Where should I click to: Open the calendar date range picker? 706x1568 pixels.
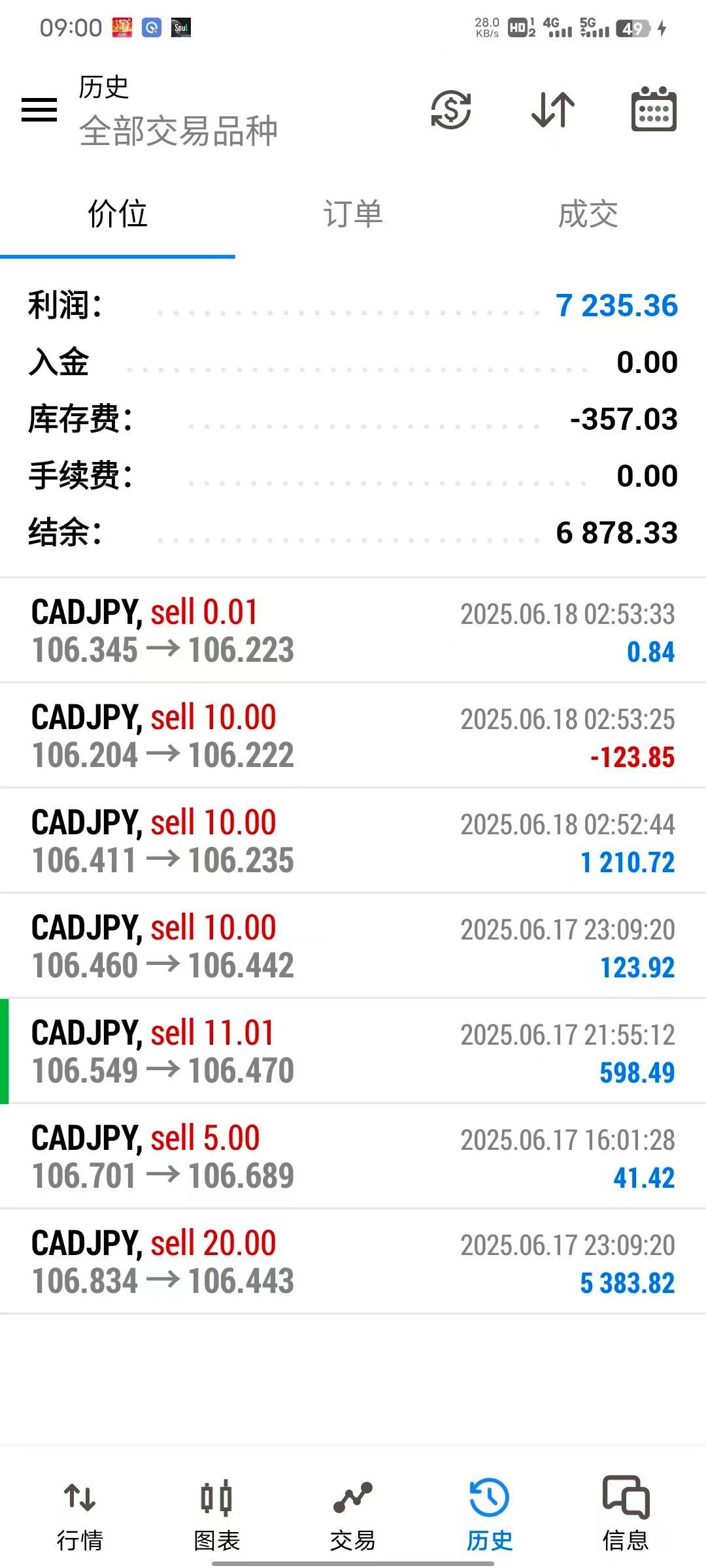(654, 109)
